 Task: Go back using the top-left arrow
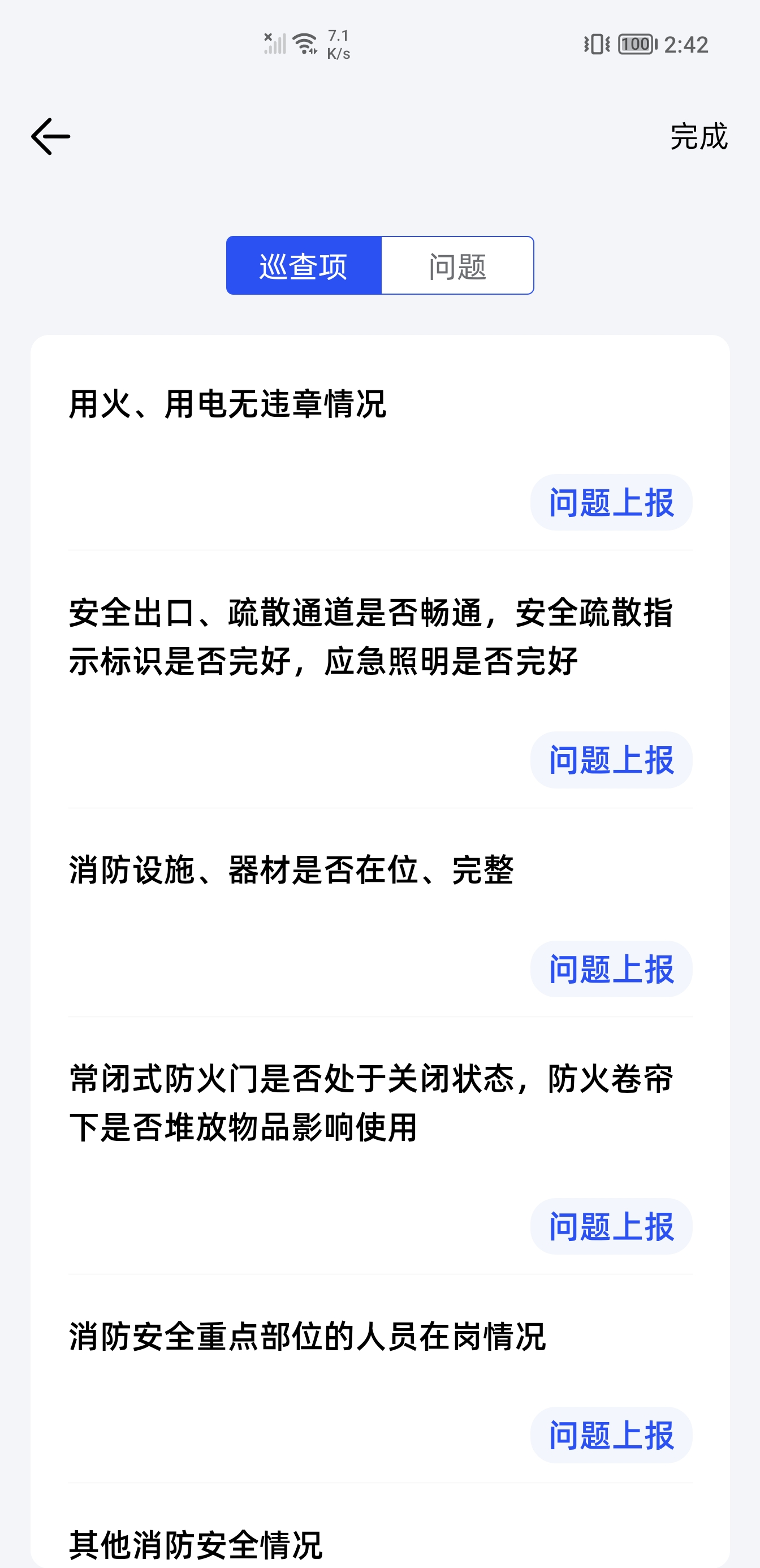pyautogui.click(x=50, y=136)
